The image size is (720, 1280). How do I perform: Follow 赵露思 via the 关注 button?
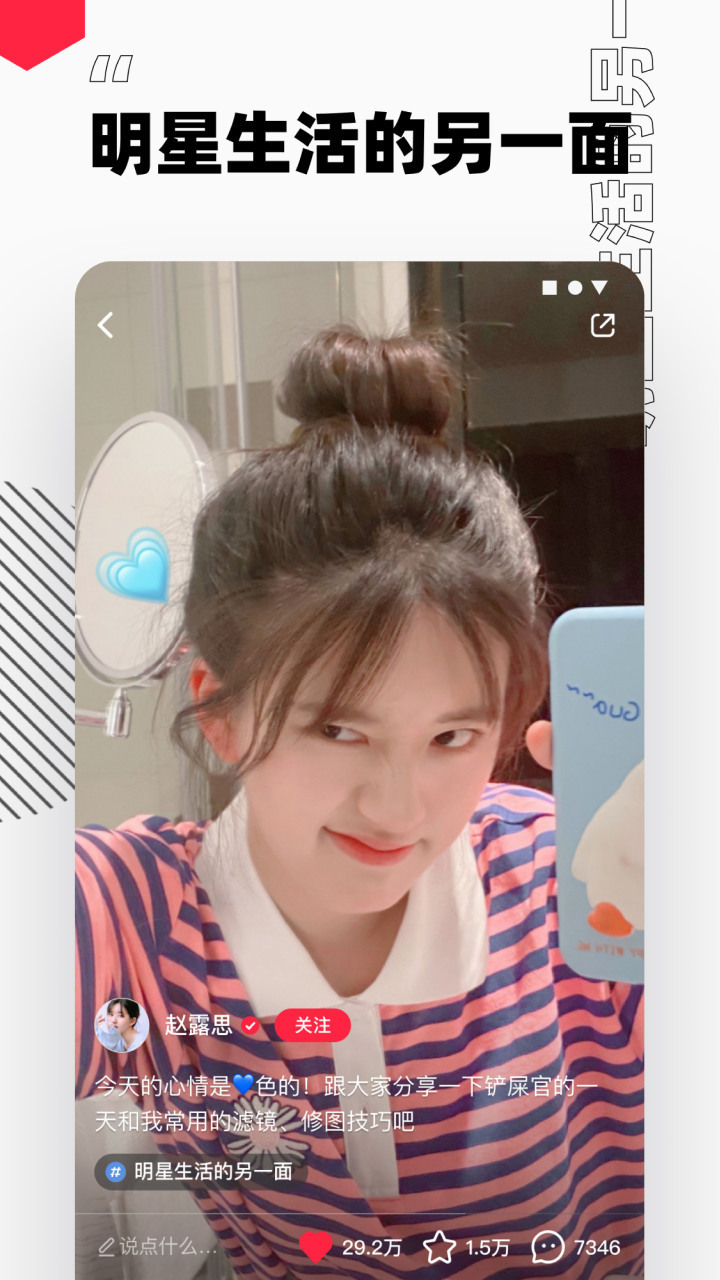click(315, 1024)
